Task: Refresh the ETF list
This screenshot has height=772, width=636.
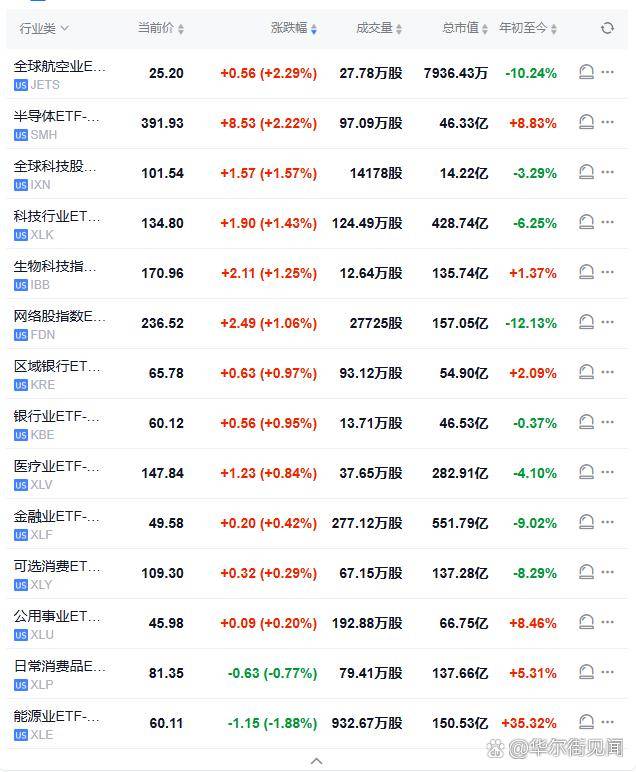Action: coord(607,29)
